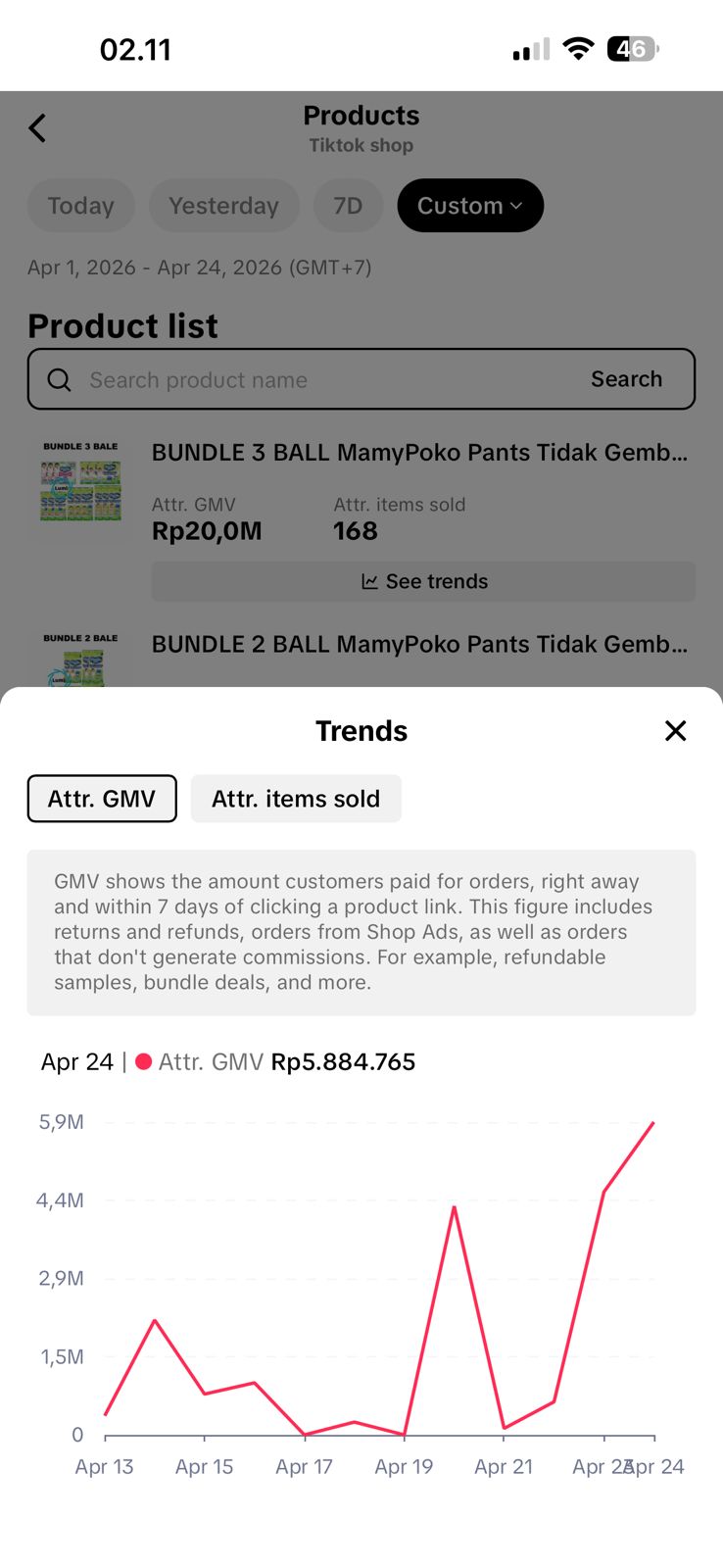Click the chart icon next to See trends
The height and width of the screenshot is (1568, 723).
pos(368,581)
